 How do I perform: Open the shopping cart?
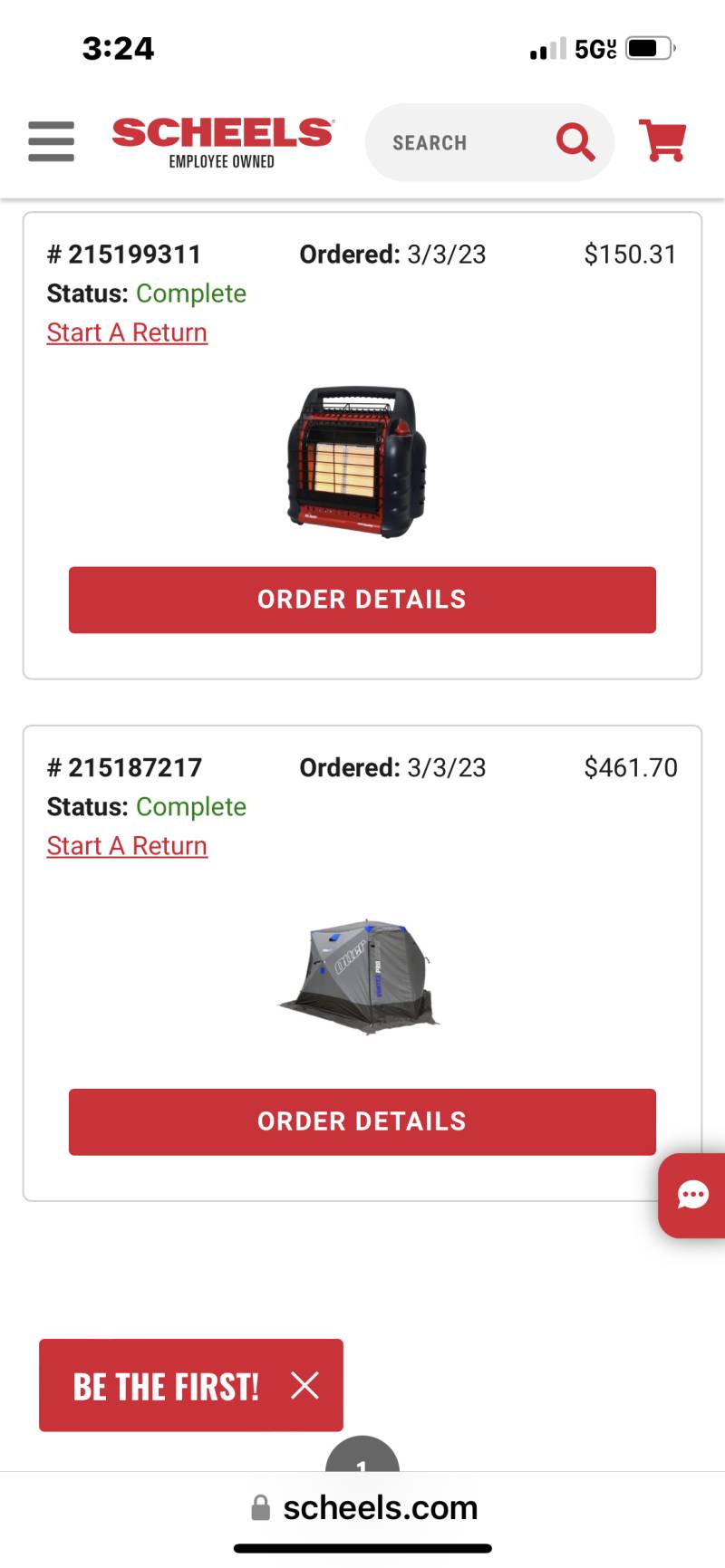coord(662,141)
